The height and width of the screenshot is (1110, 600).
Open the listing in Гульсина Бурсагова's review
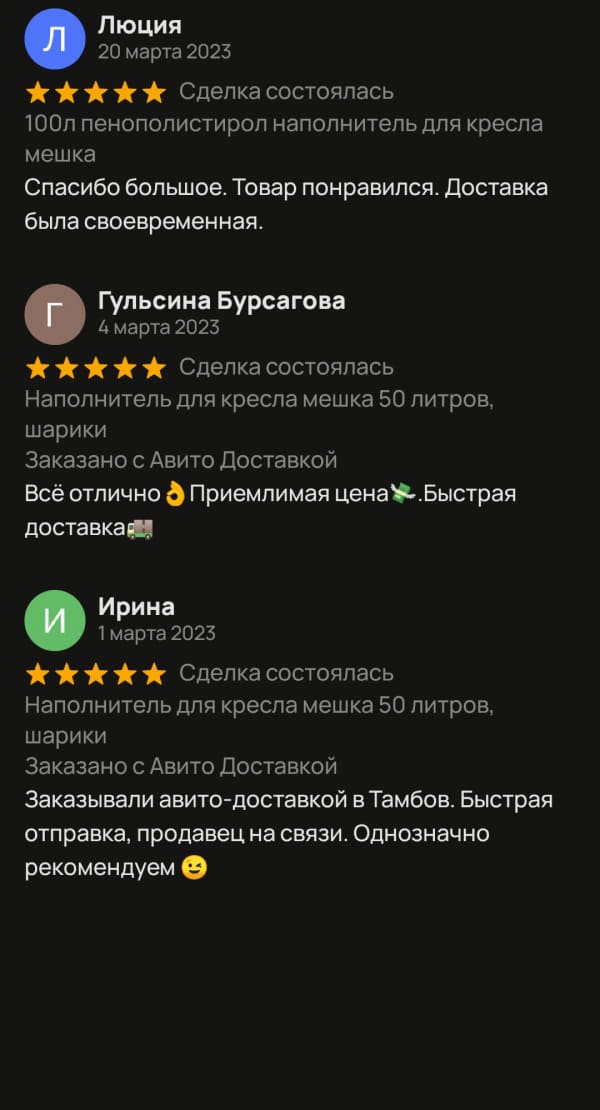(x=259, y=400)
